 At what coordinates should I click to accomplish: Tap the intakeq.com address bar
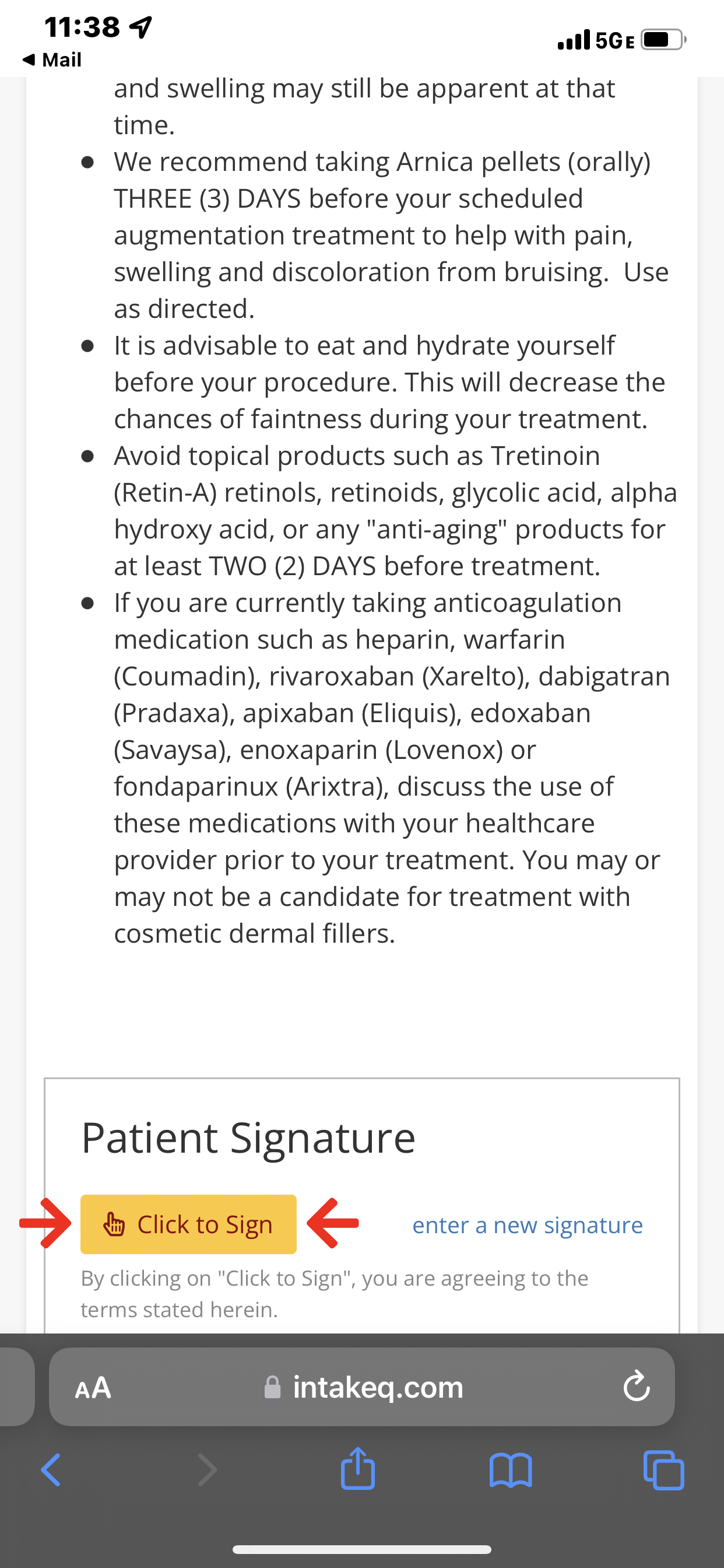tap(364, 1387)
